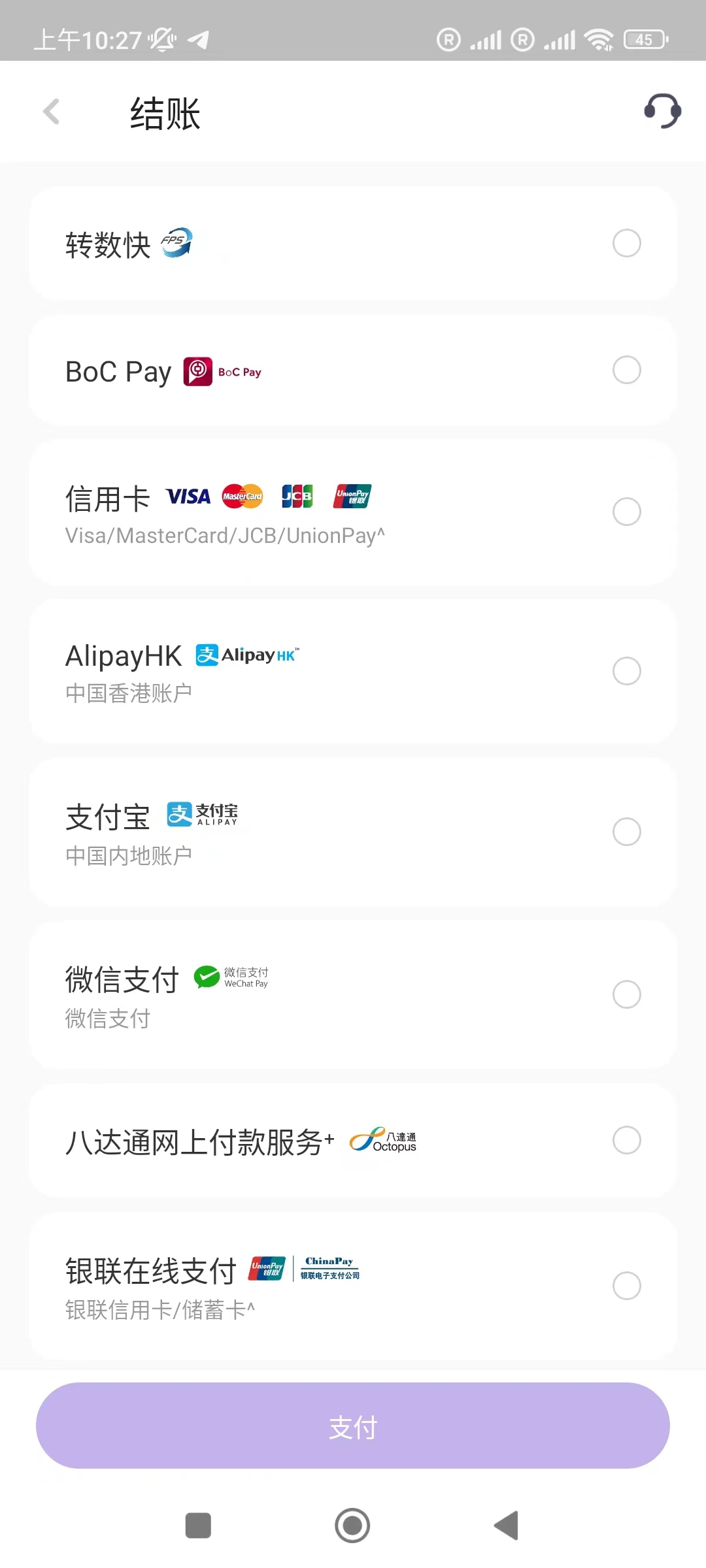Click the VISA card icon
Screen dimensions: 706x1568
[187, 497]
